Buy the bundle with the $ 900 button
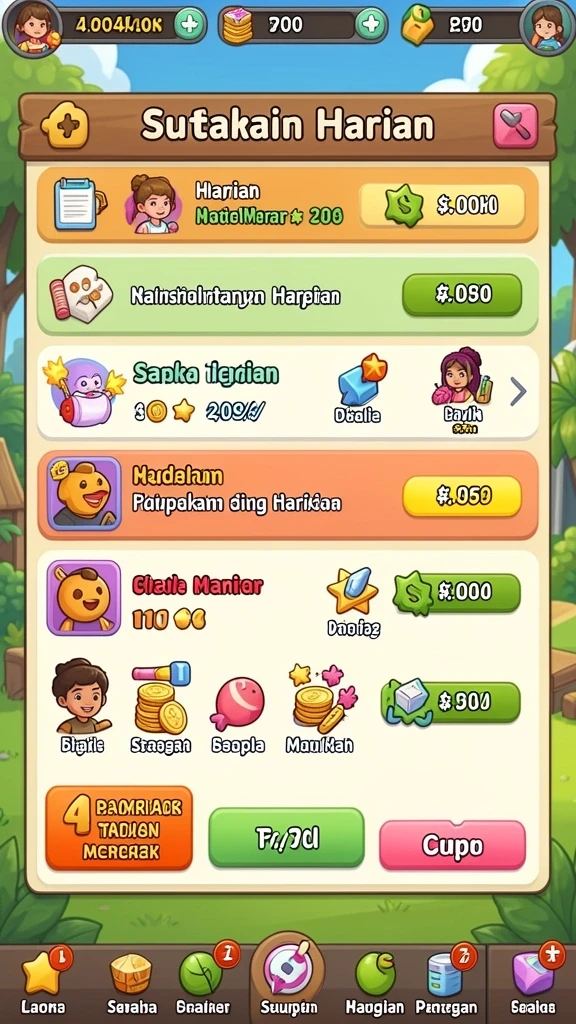 point(452,702)
